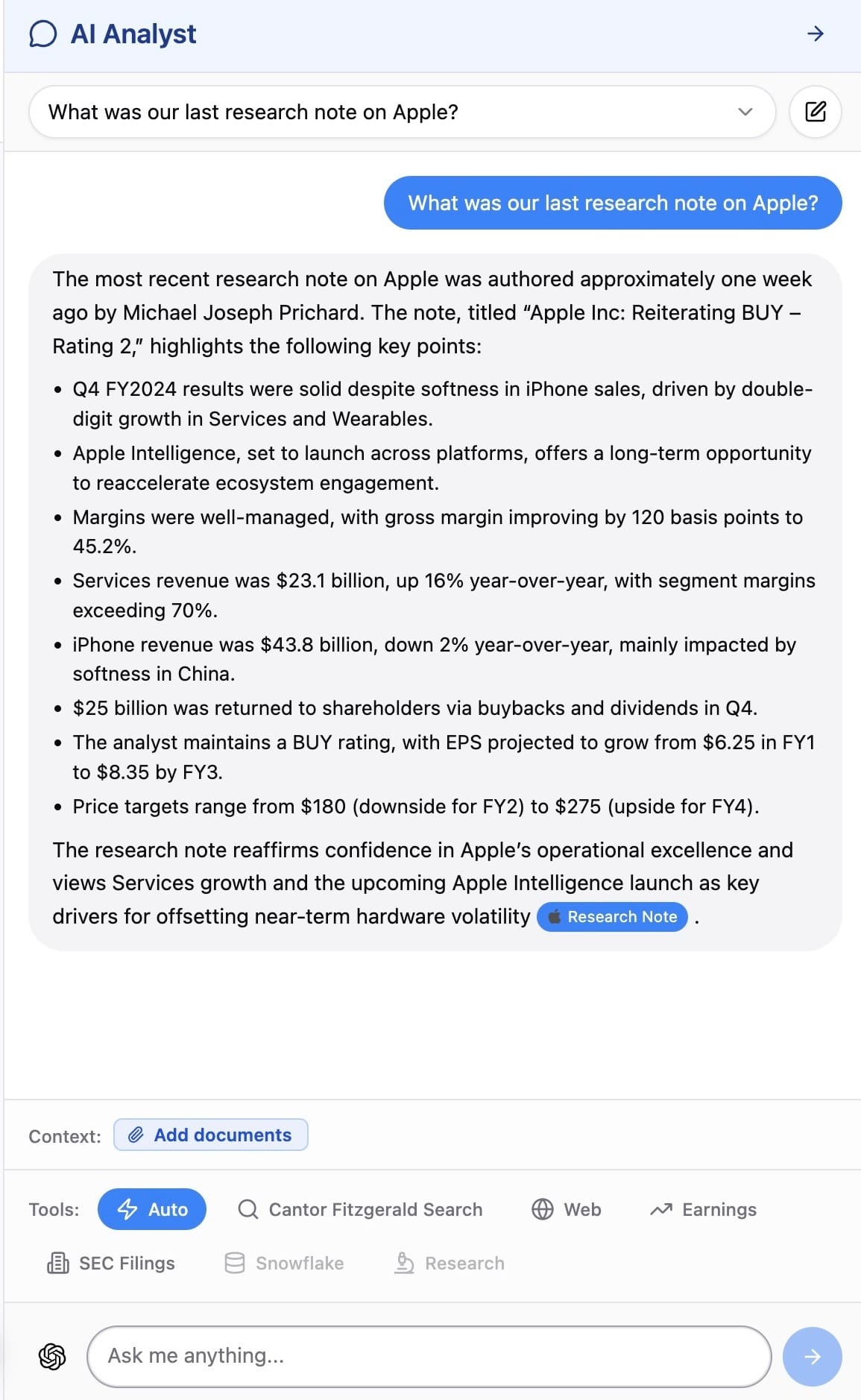
Task: Start a new chat with the compose icon
Action: click(815, 112)
